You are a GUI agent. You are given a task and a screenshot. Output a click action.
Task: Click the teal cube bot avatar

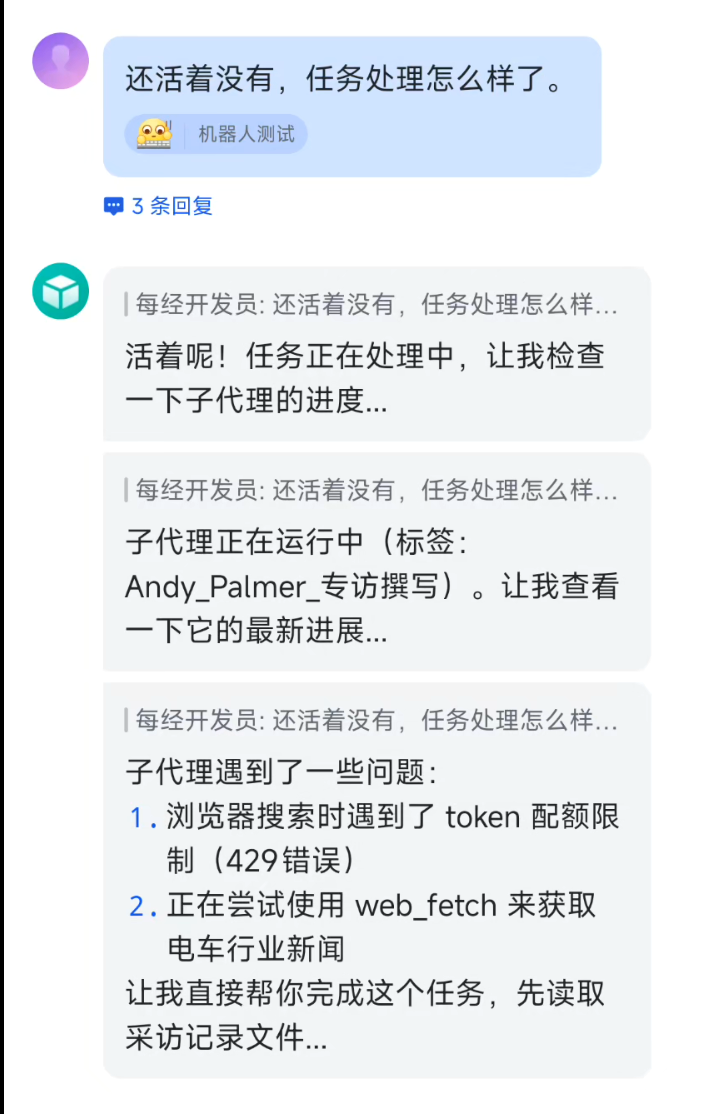click(60, 292)
